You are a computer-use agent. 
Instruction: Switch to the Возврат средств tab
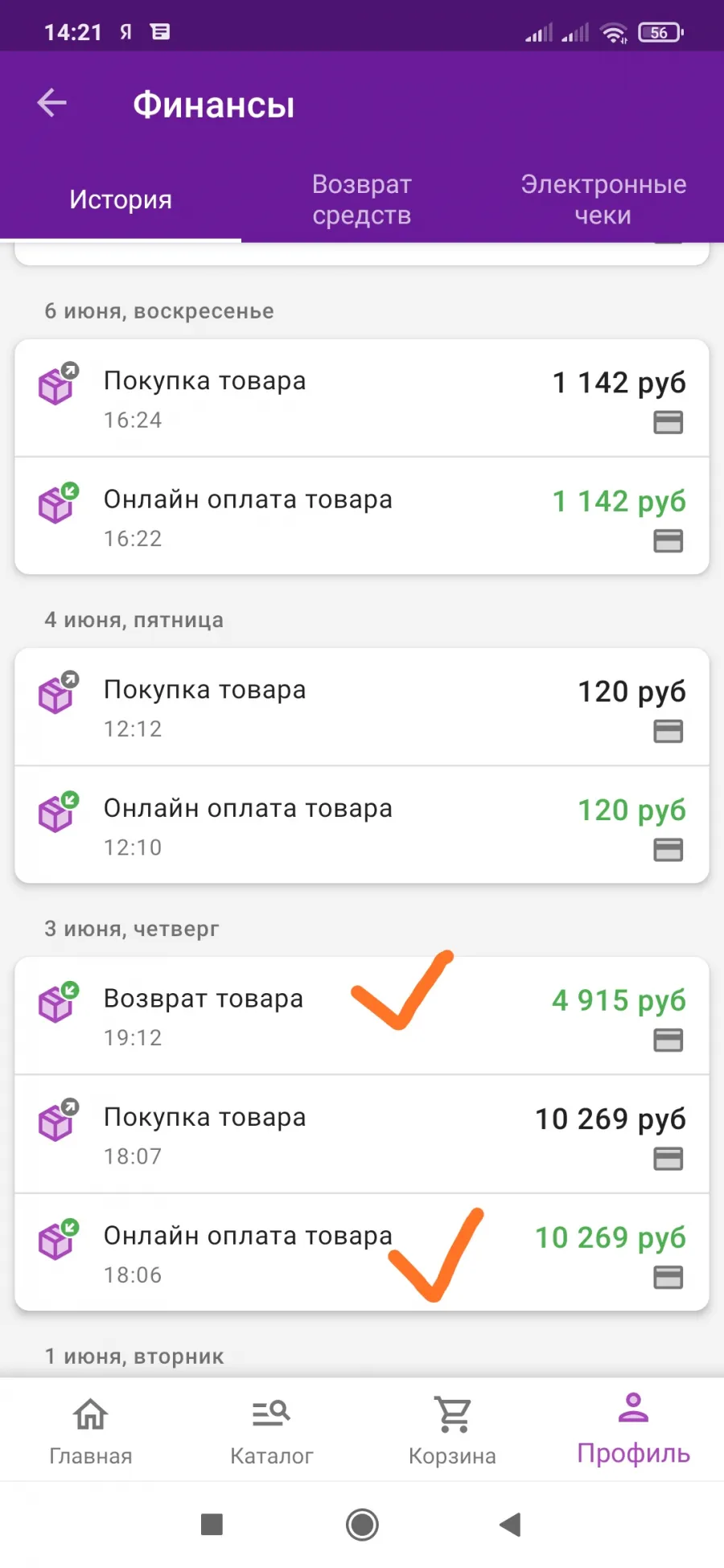pos(362,199)
